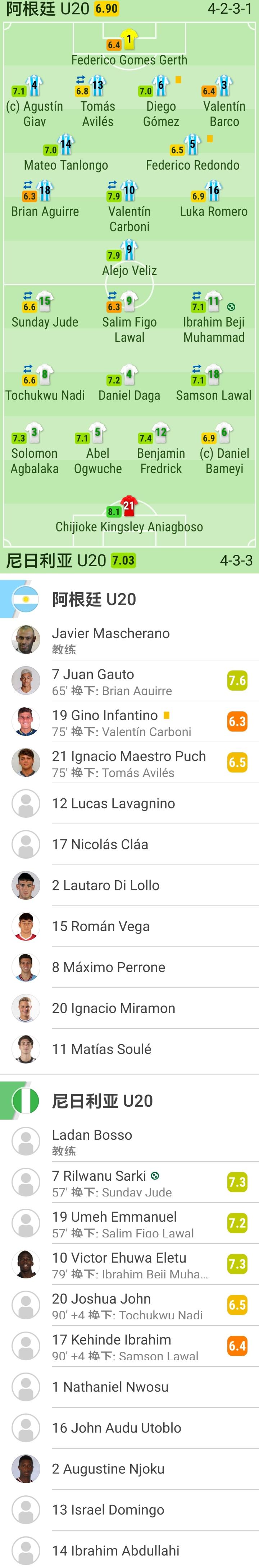This screenshot has width=259, height=1568.
Task: Select bench player 12 Lucas Lavagnino
Action: 129,803
